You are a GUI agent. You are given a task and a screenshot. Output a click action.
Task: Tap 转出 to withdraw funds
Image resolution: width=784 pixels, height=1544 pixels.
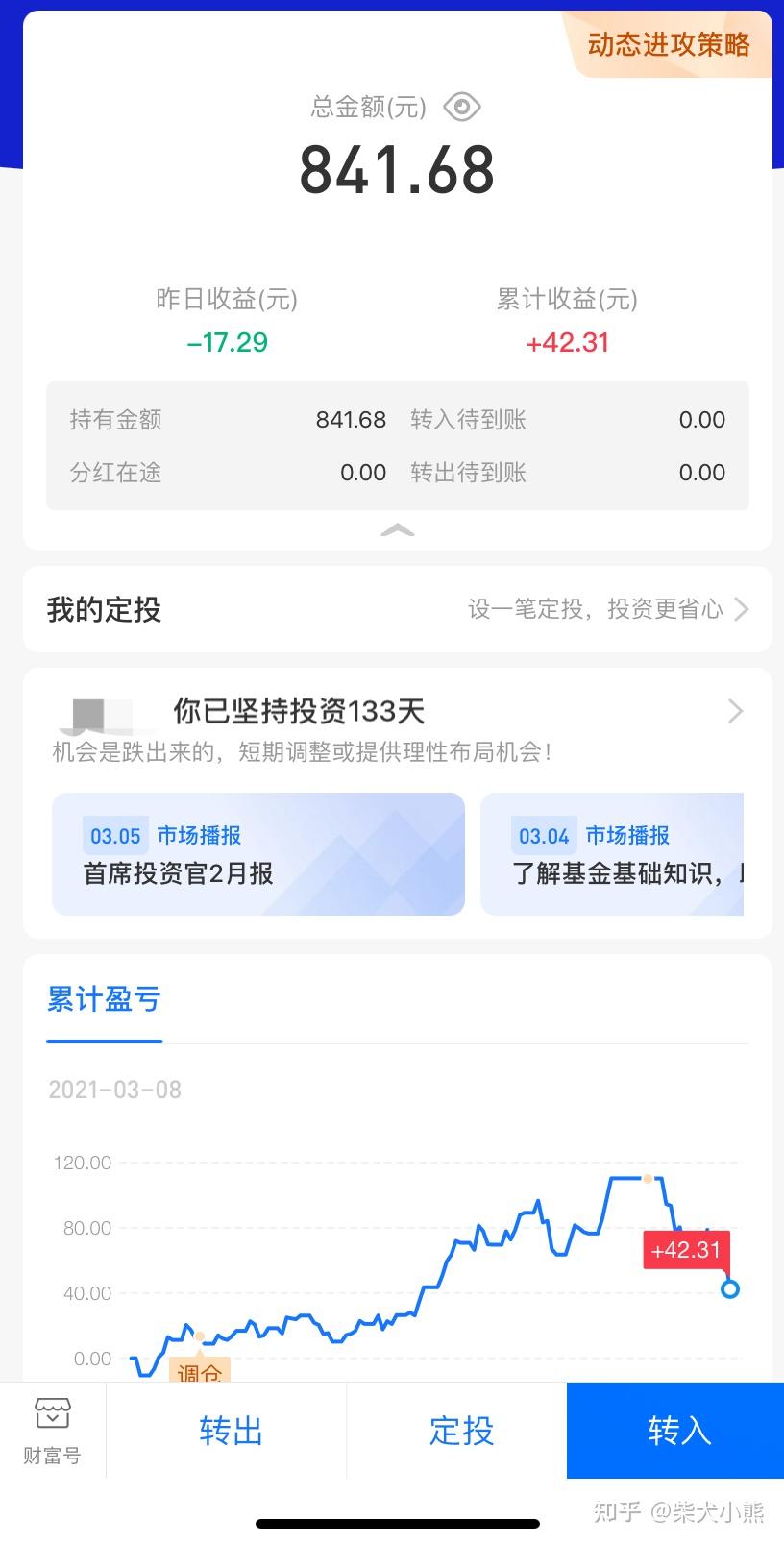[231, 1431]
